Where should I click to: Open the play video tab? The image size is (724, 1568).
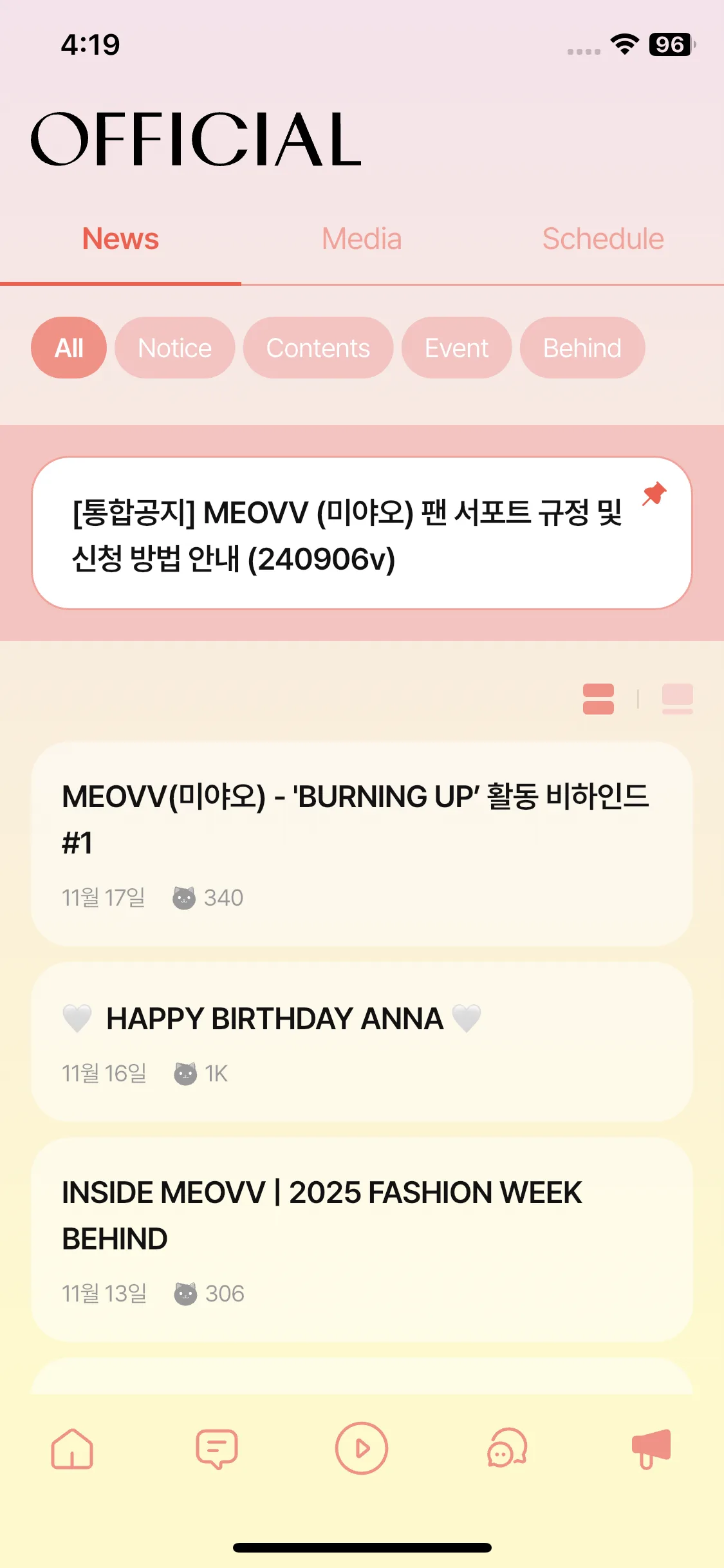coord(362,1448)
